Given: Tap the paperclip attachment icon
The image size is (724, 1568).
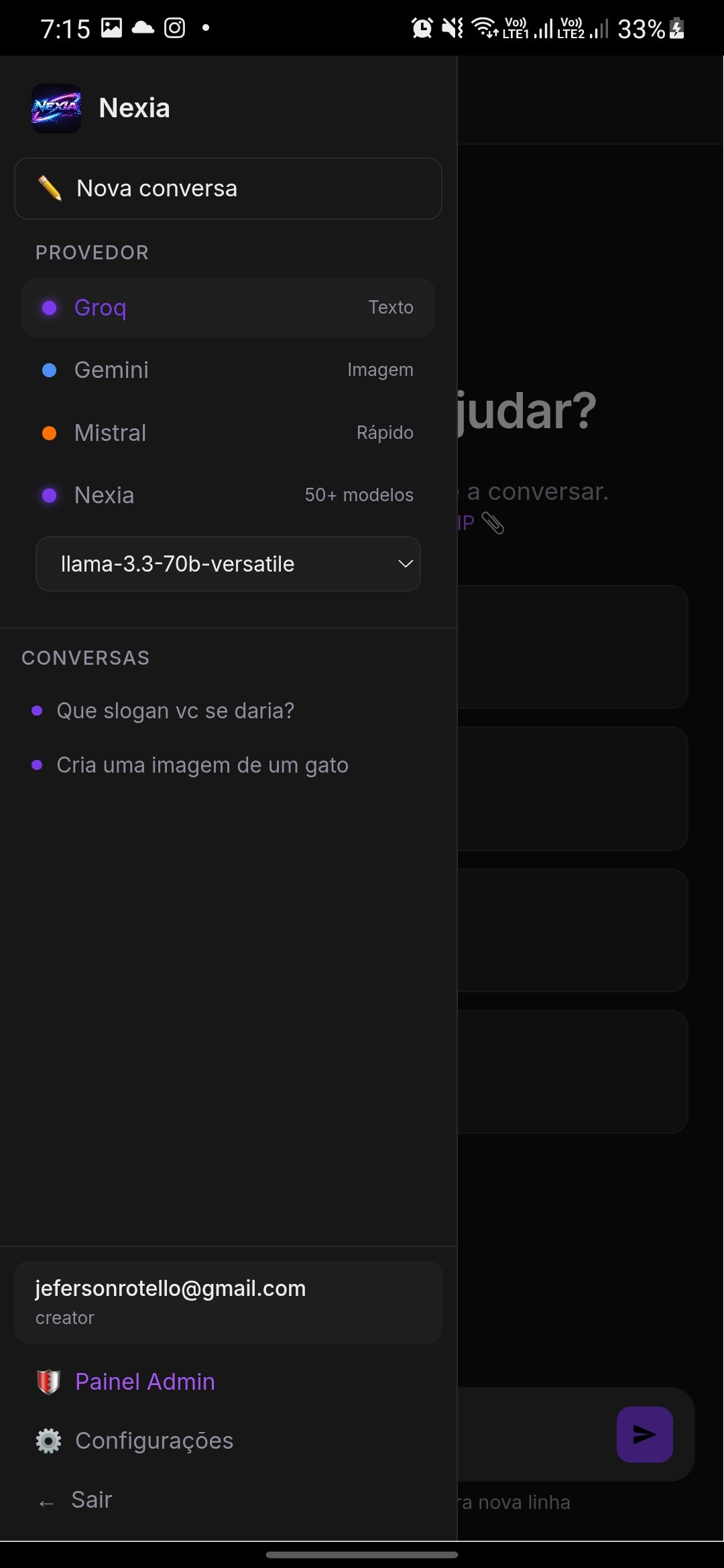Looking at the screenshot, I should 493,523.
